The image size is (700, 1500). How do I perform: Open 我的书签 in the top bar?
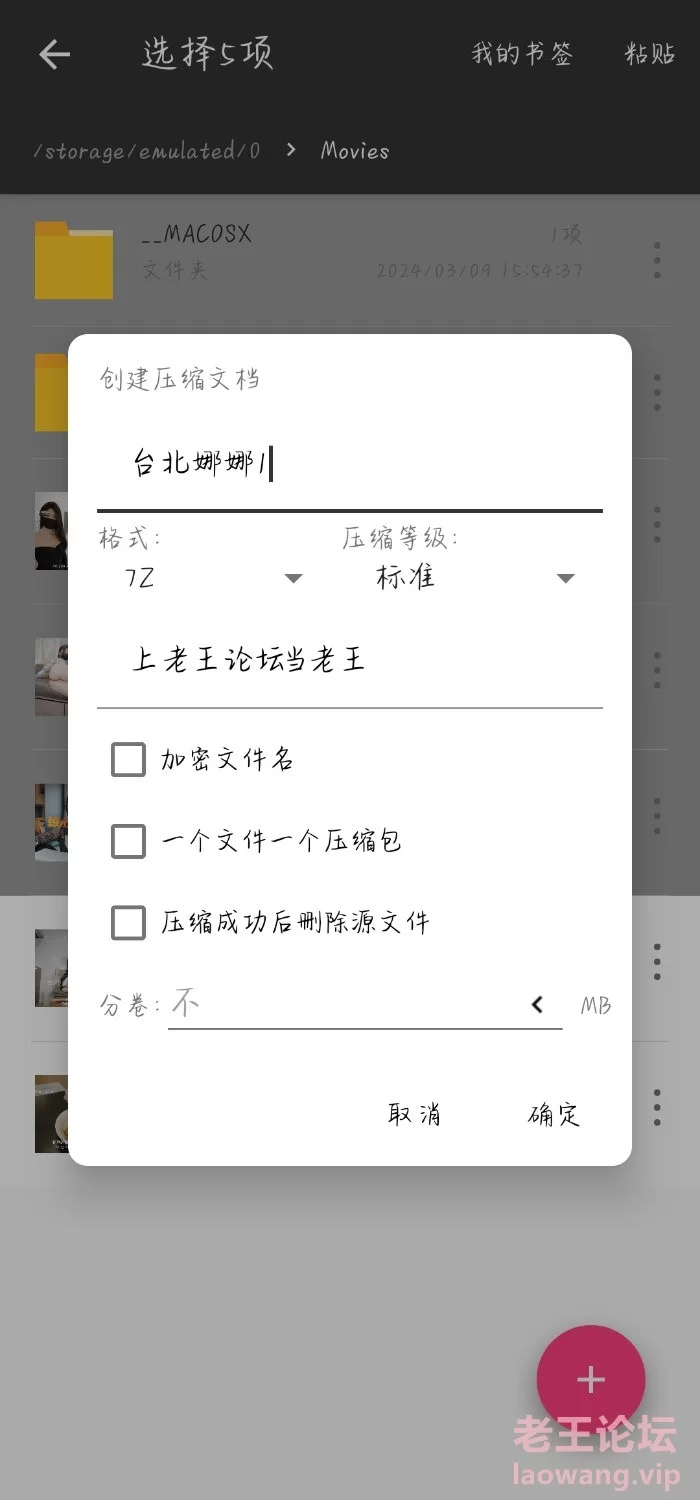pyautogui.click(x=521, y=54)
